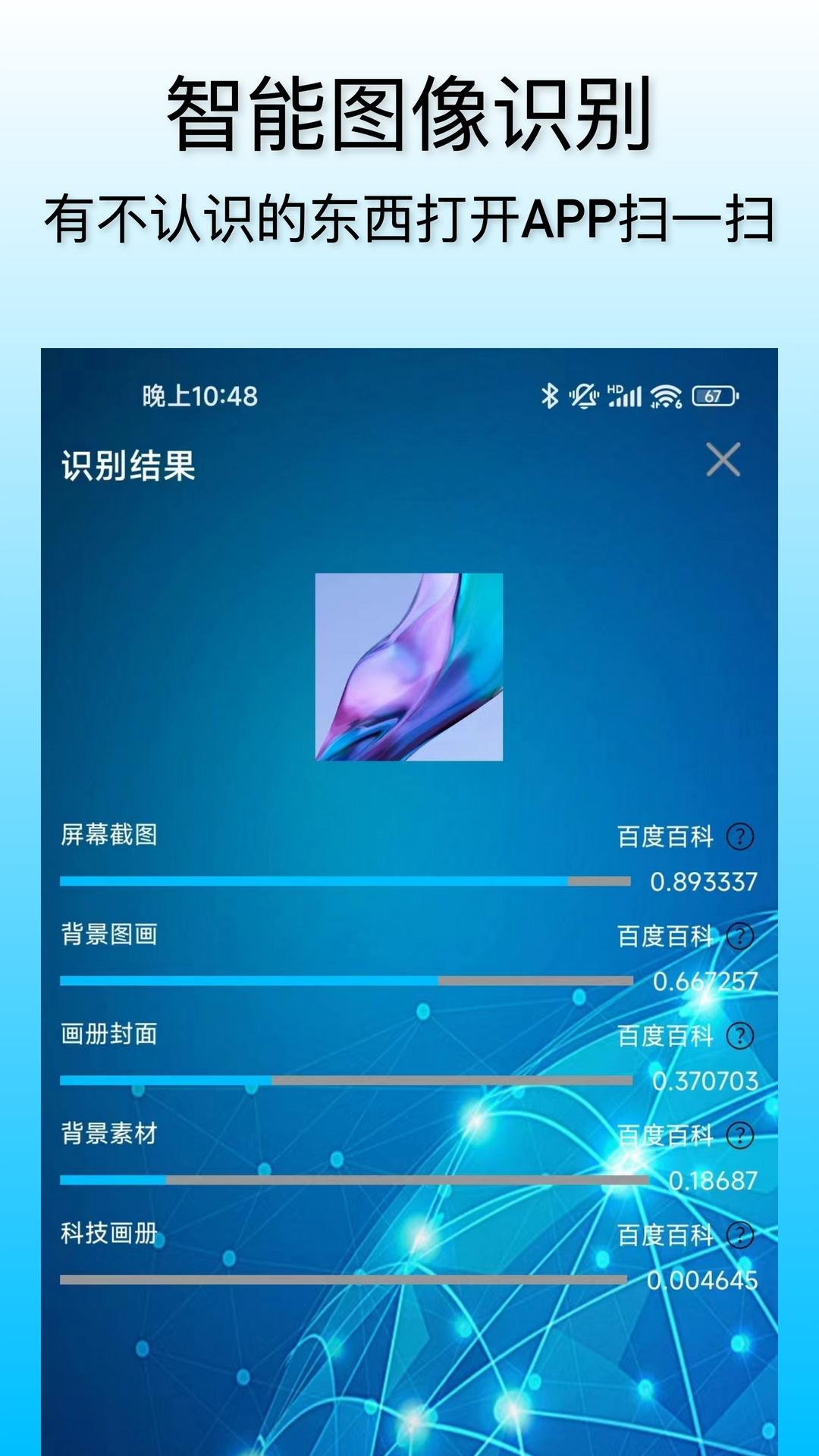
Task: Open help for the 屏幕截图 result
Action: pyautogui.click(x=740, y=836)
